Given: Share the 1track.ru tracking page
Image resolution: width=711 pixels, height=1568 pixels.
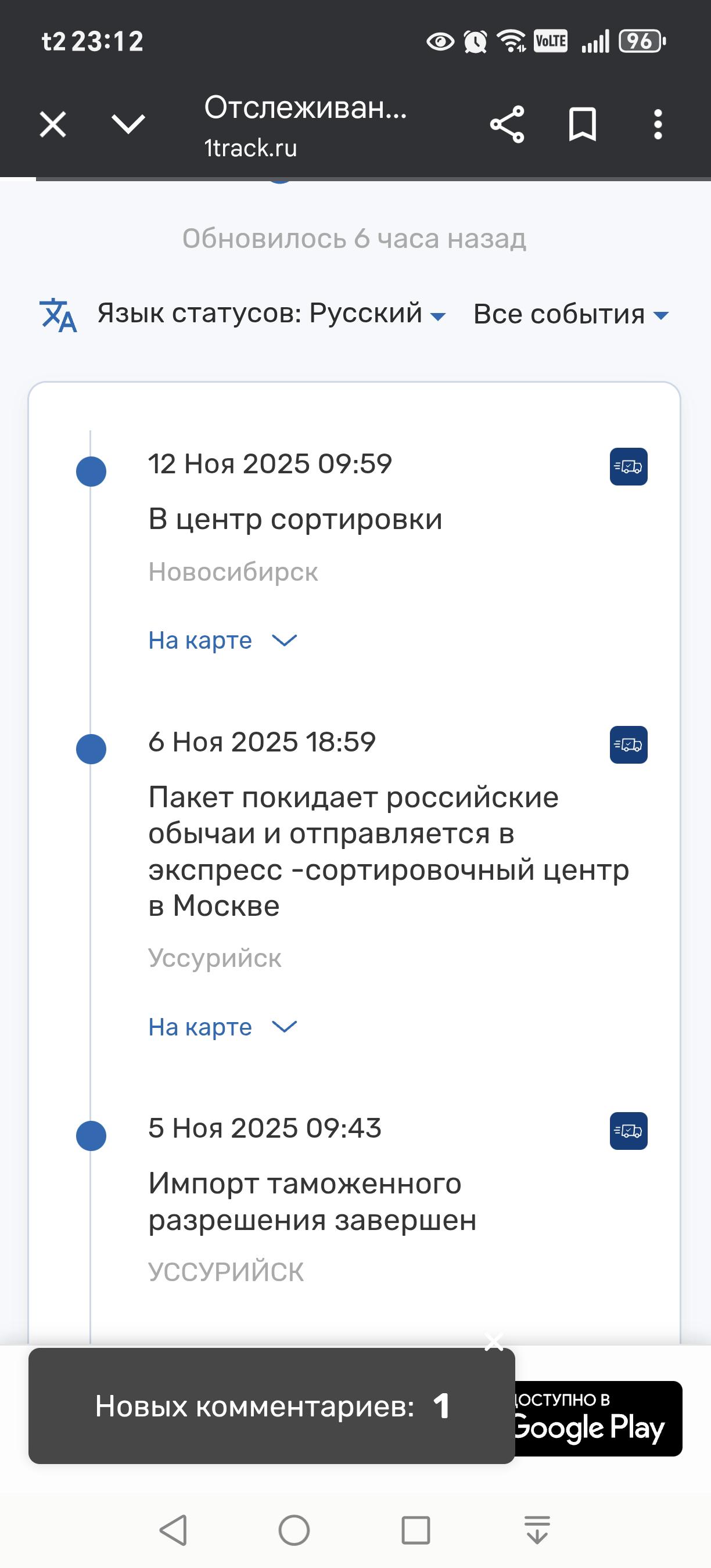Looking at the screenshot, I should click(x=507, y=125).
